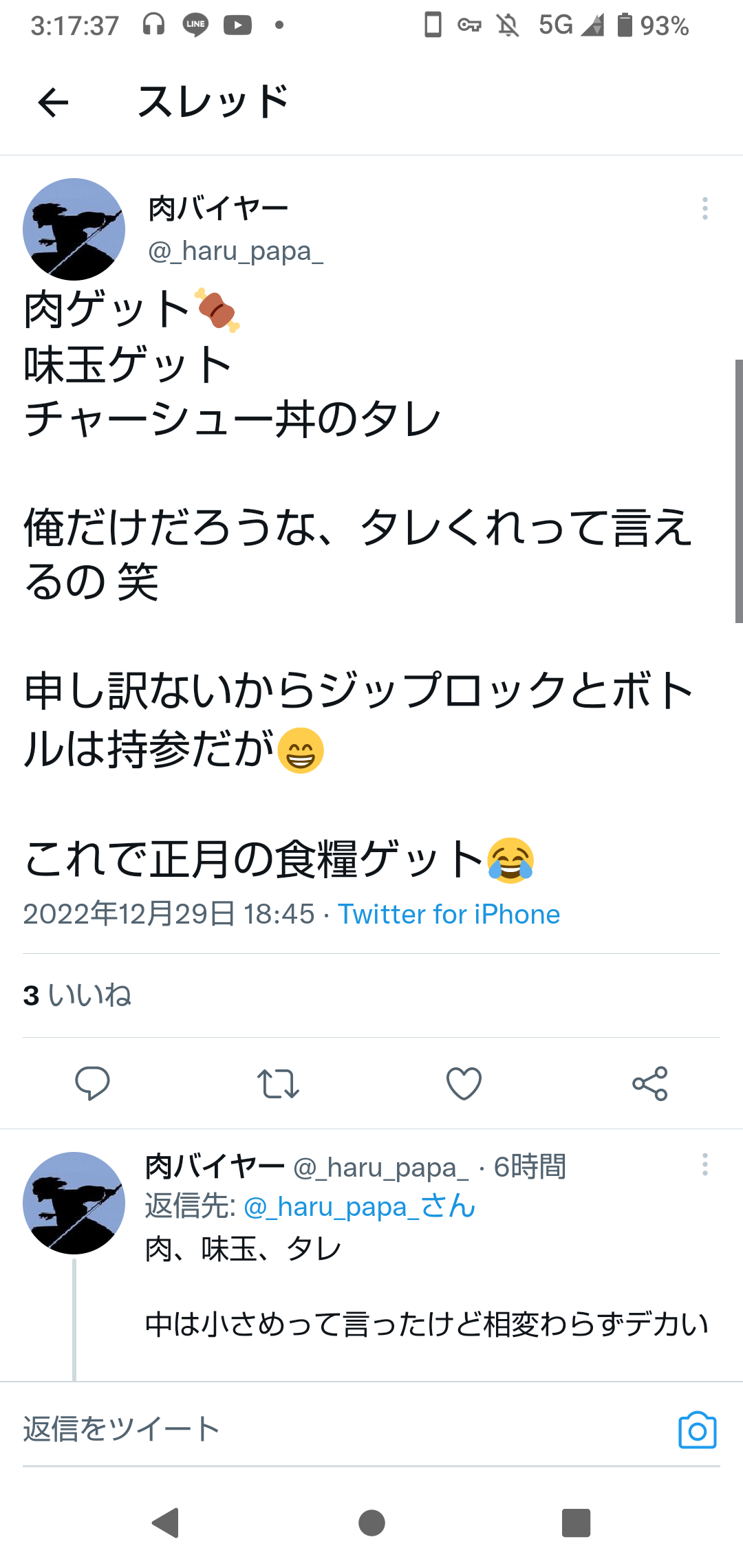Tap the Twitter for iPhone source link
Screen dimensions: 743x1568
click(x=449, y=915)
